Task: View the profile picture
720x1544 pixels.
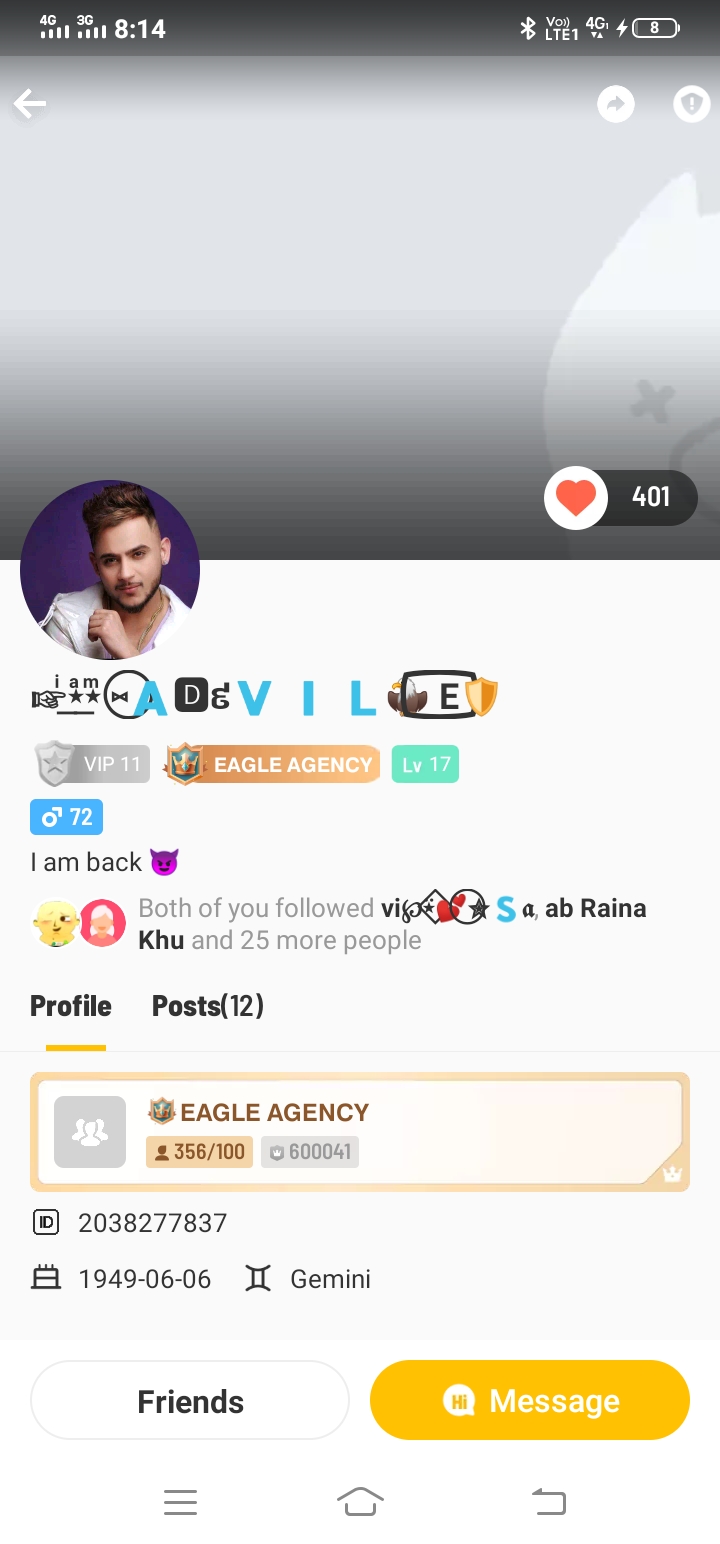Action: [x=110, y=570]
